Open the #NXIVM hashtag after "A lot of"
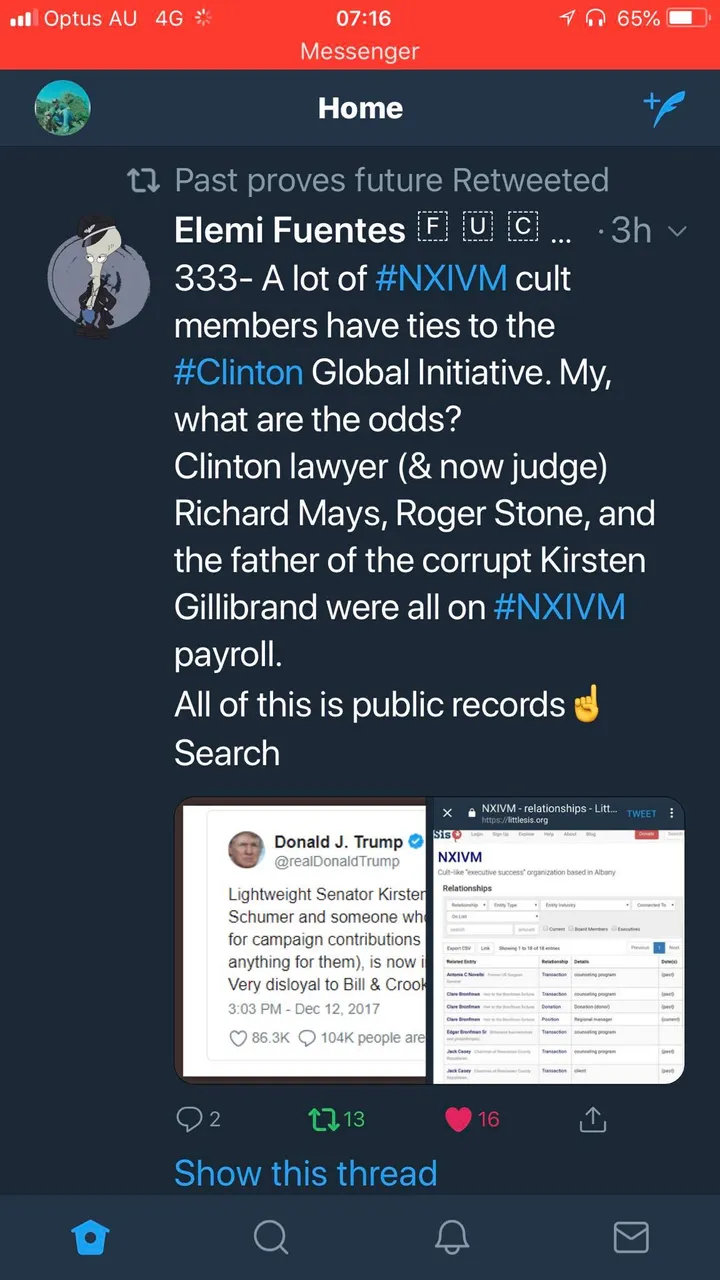Viewport: 720px width, 1280px height. point(440,278)
